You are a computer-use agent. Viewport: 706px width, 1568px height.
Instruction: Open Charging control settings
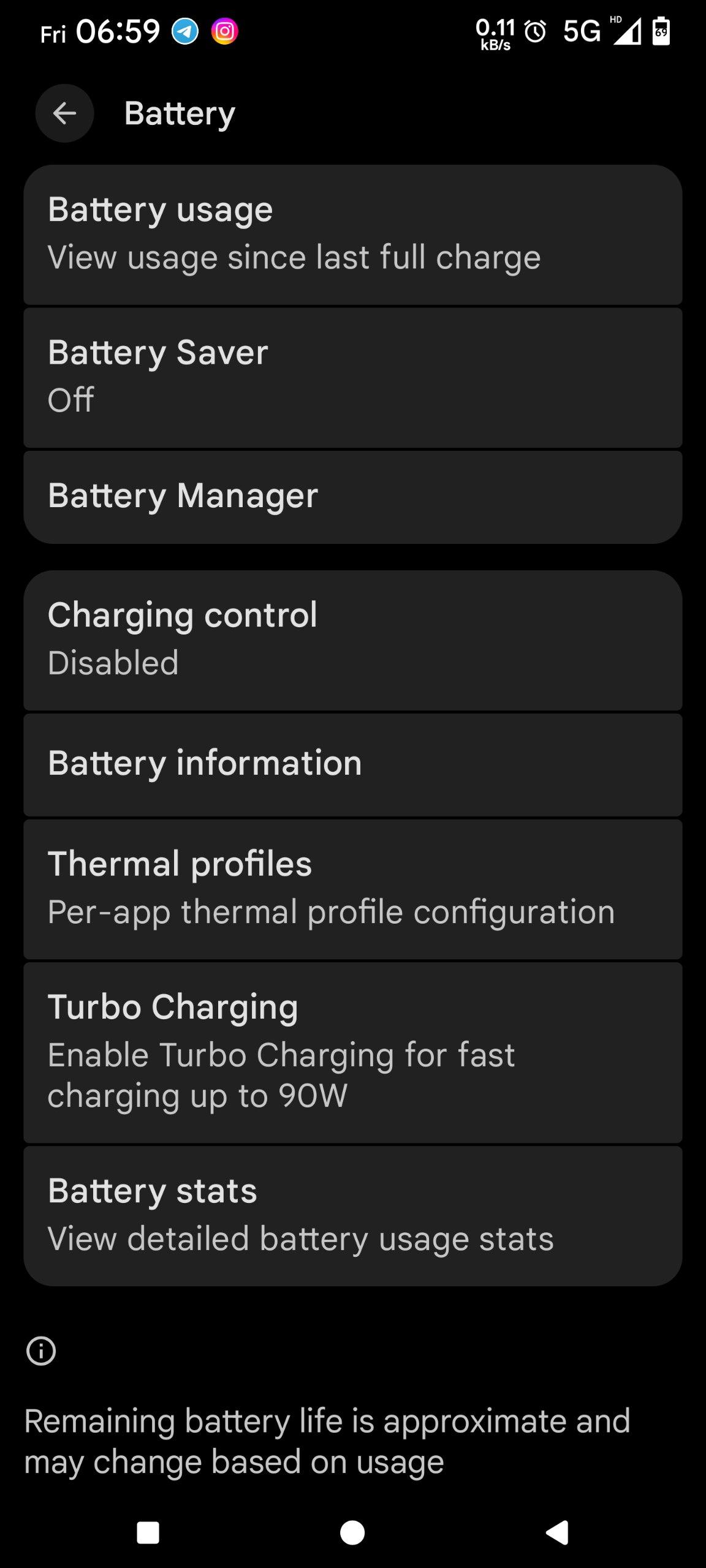point(352,639)
